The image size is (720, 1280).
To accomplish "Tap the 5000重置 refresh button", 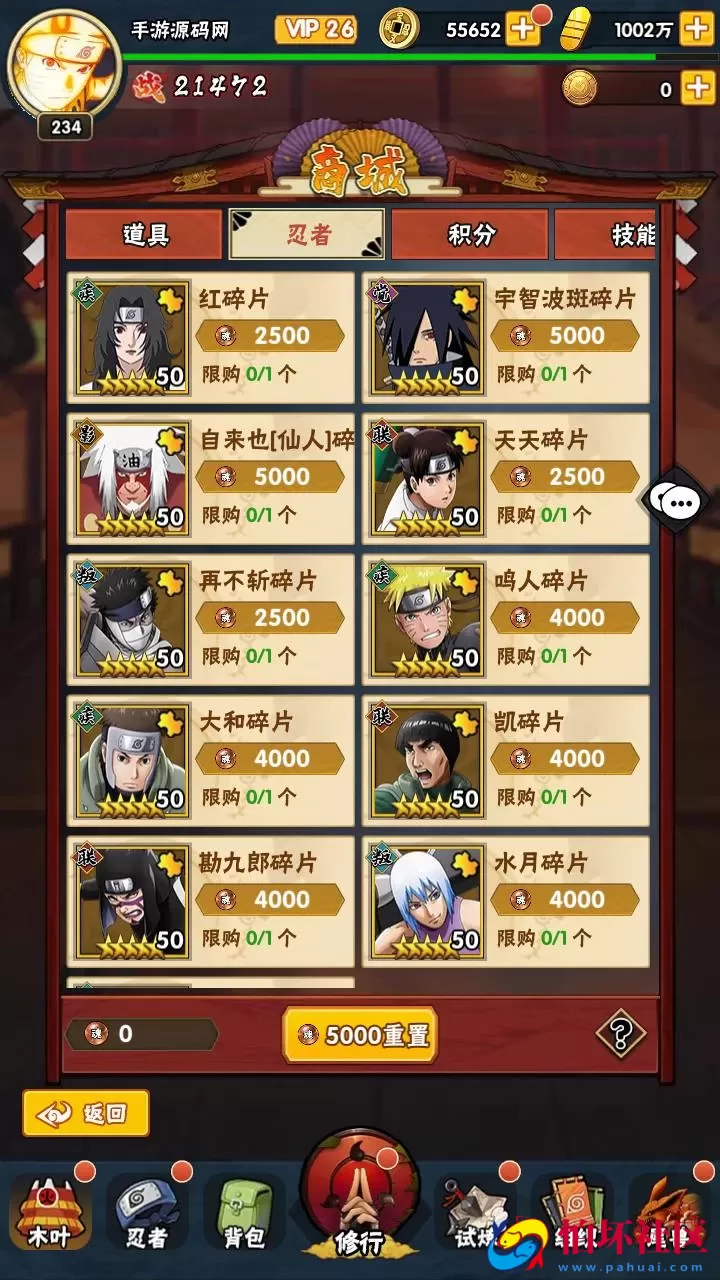I will pyautogui.click(x=360, y=1035).
